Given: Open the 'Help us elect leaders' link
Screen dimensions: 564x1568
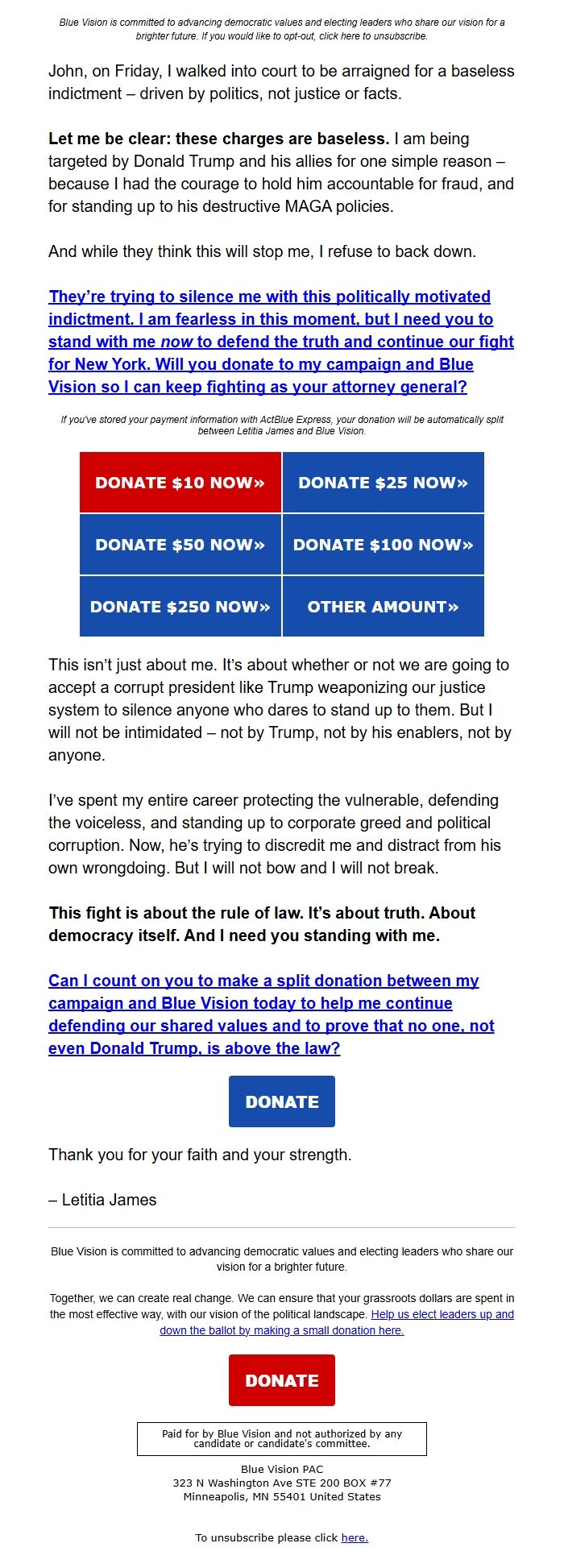Looking at the screenshot, I should [x=442, y=1314].
